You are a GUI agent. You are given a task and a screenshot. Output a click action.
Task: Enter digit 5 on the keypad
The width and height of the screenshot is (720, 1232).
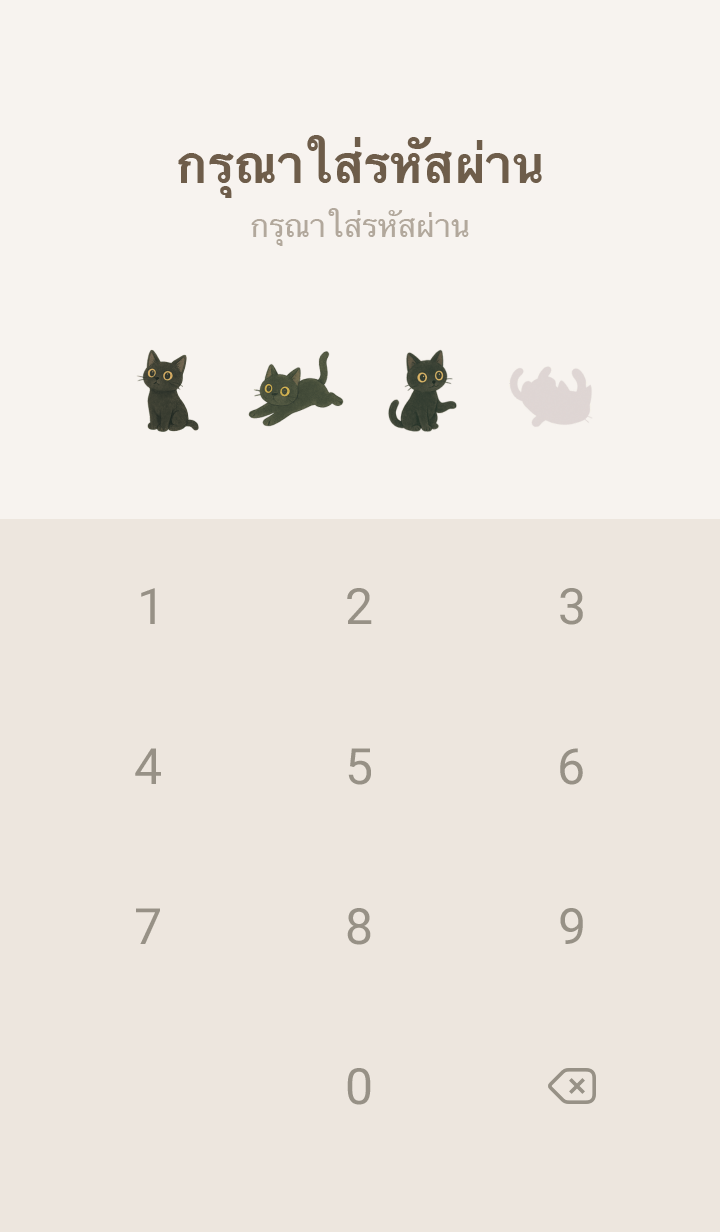pyautogui.click(x=359, y=767)
